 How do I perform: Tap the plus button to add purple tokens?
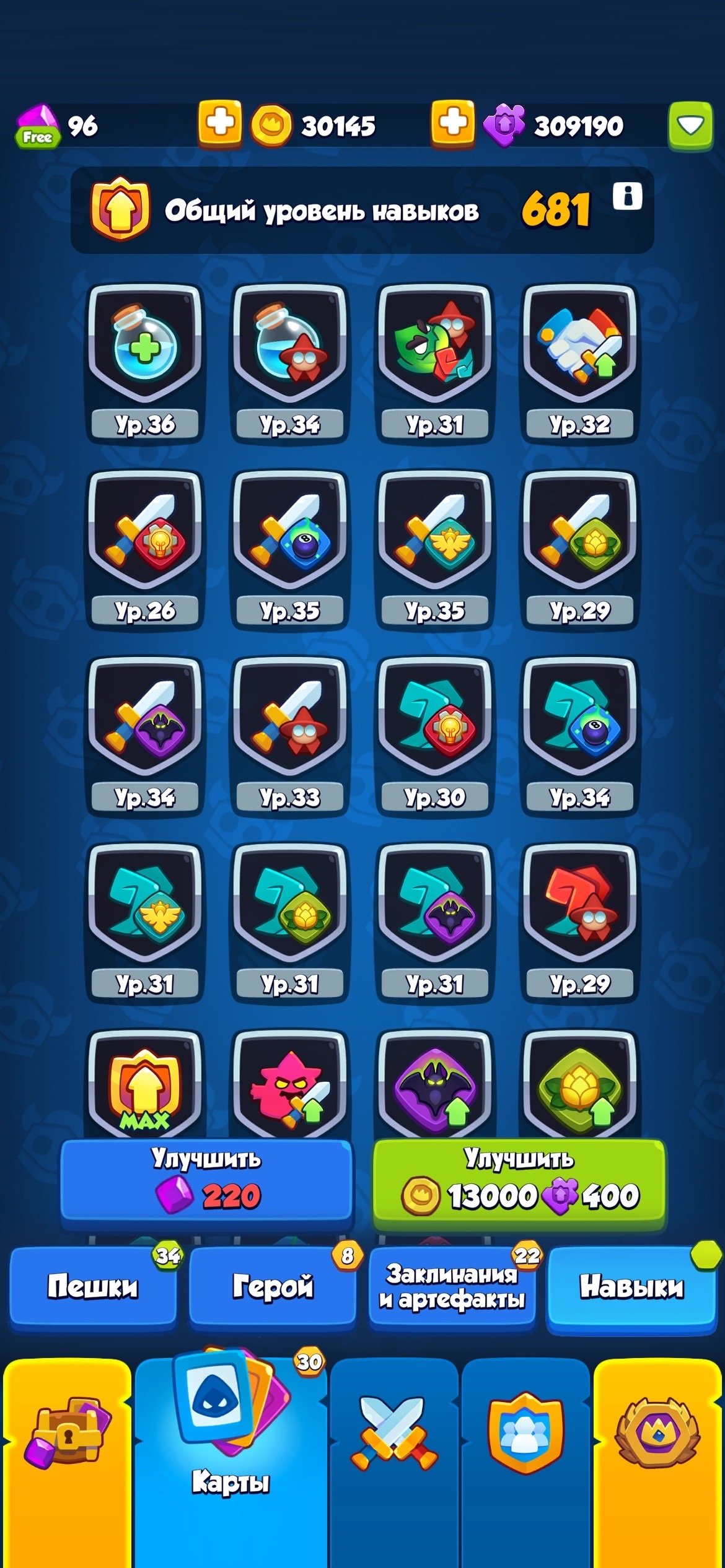(453, 124)
